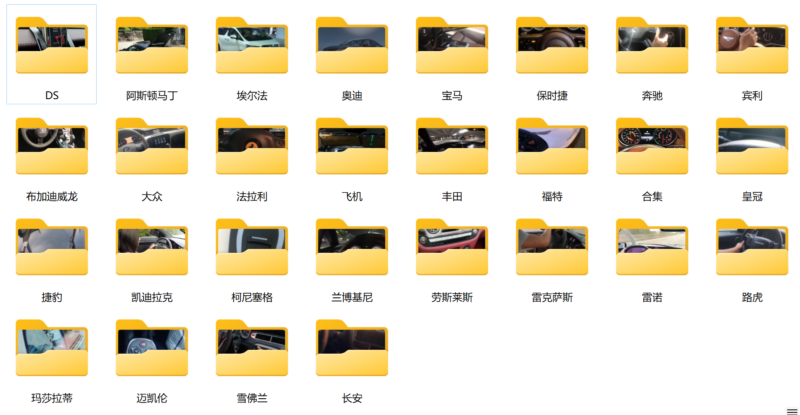Viewport: 800px width, 415px height.
Task: Open the 埃尔法 folder
Action: coord(252,48)
